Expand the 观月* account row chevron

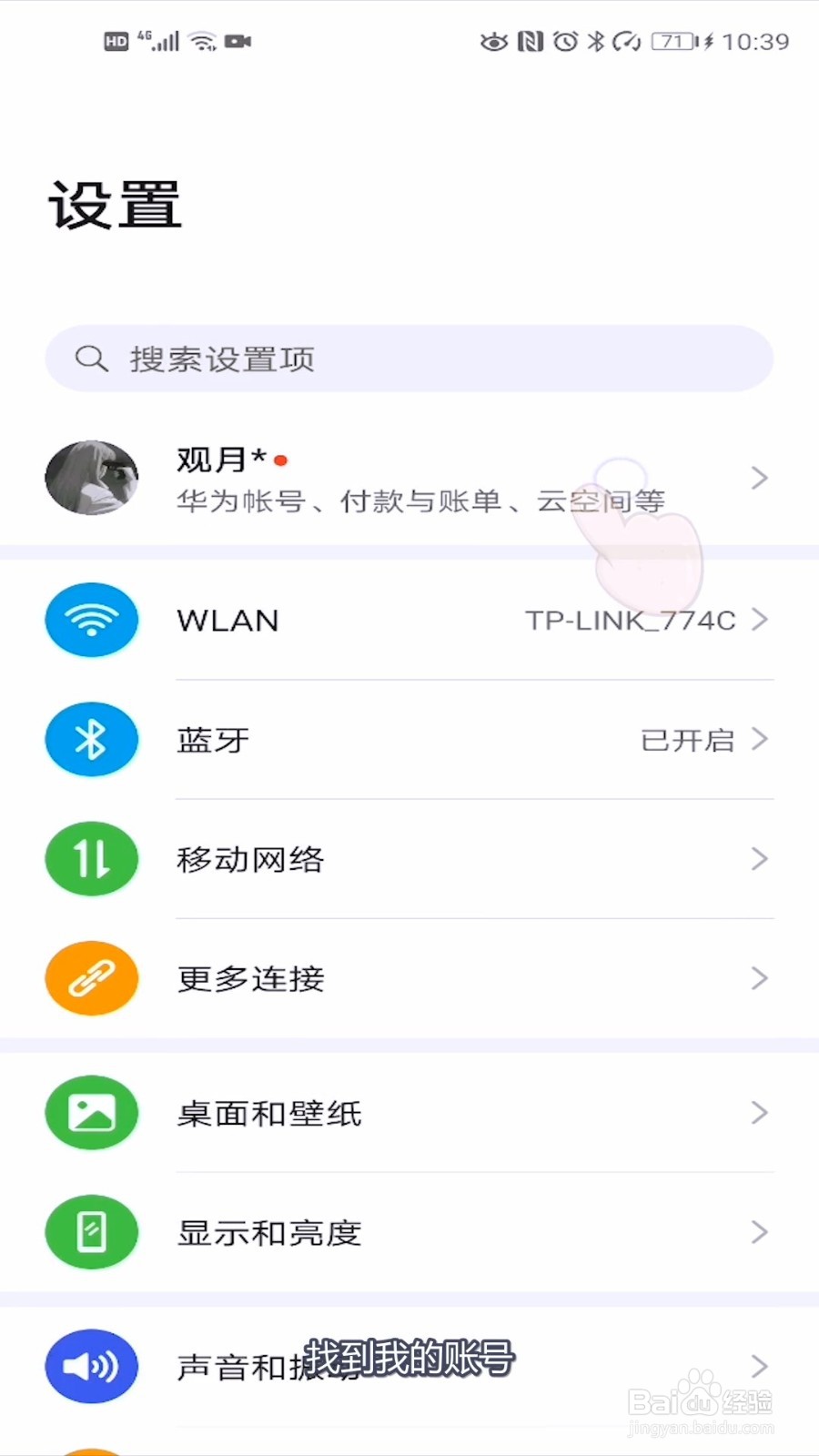coord(760,477)
